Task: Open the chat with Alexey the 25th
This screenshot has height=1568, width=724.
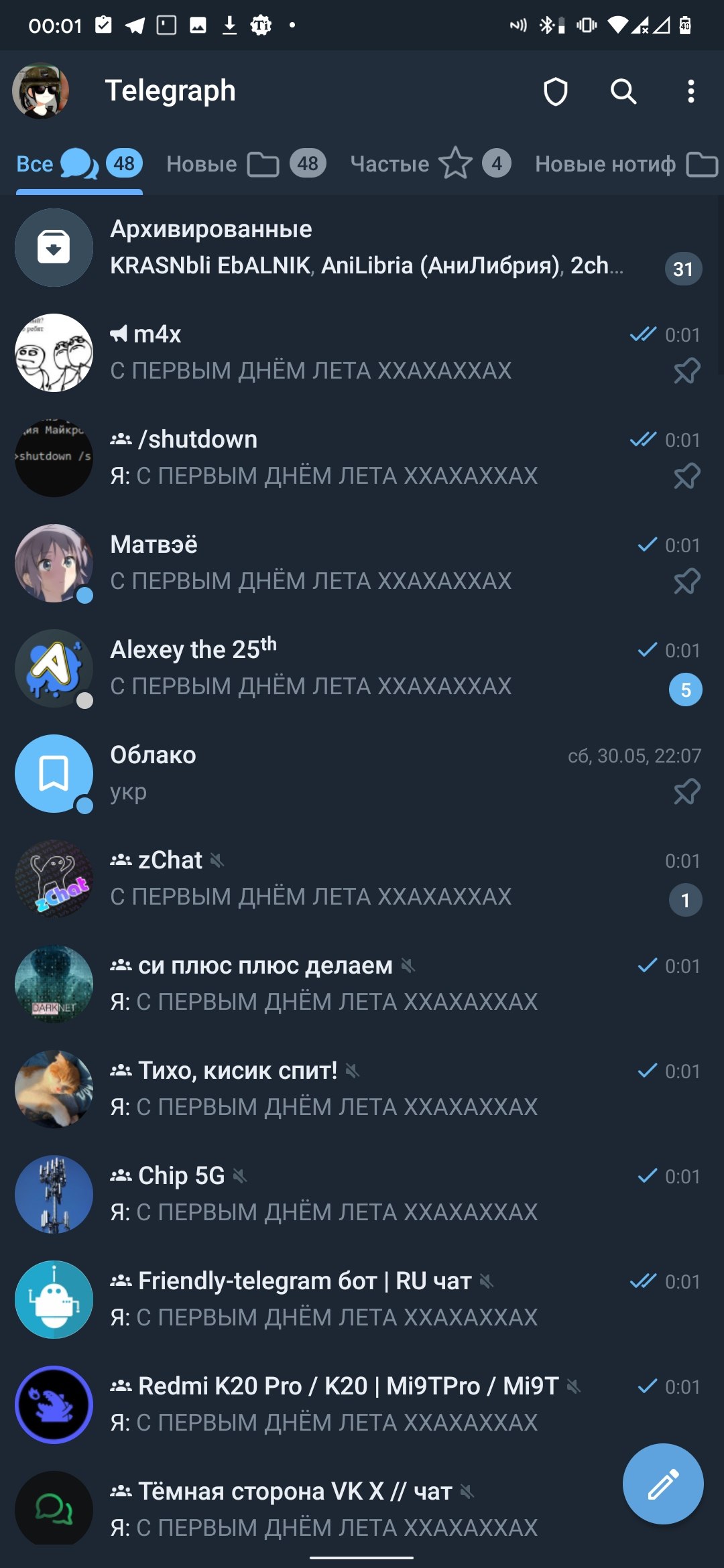Action: pos(362,668)
